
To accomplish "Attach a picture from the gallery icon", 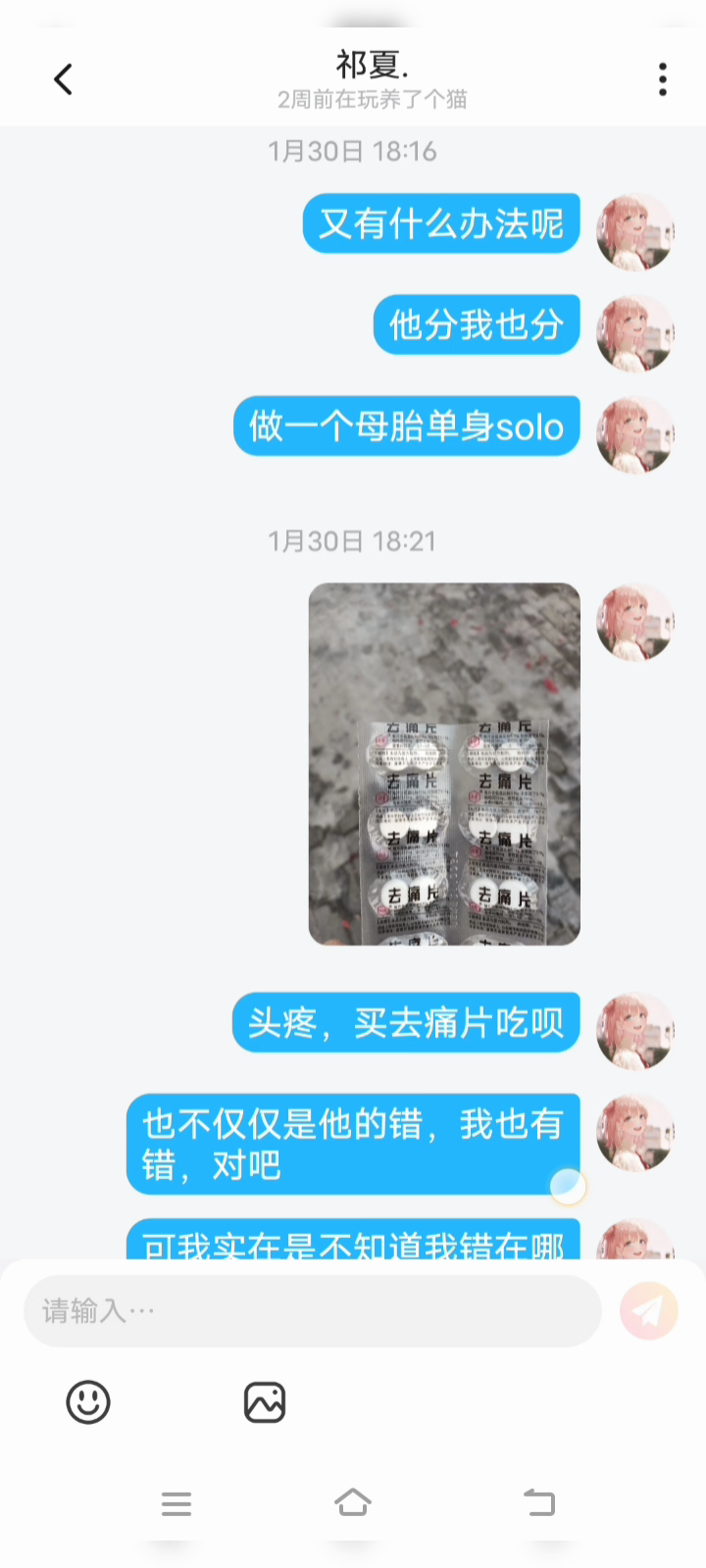I will tap(265, 1402).
